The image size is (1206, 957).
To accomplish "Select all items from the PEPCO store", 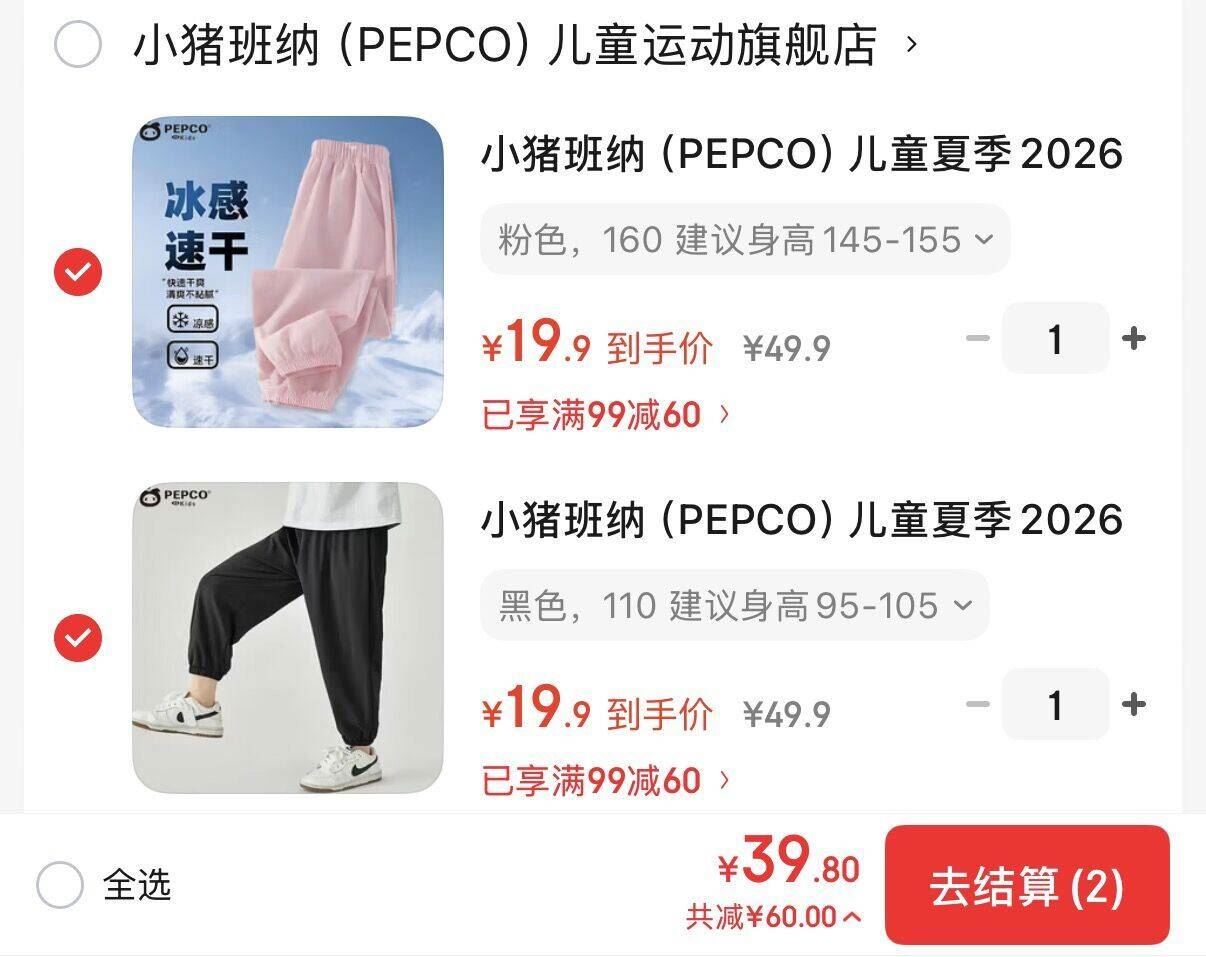I will point(78,45).
